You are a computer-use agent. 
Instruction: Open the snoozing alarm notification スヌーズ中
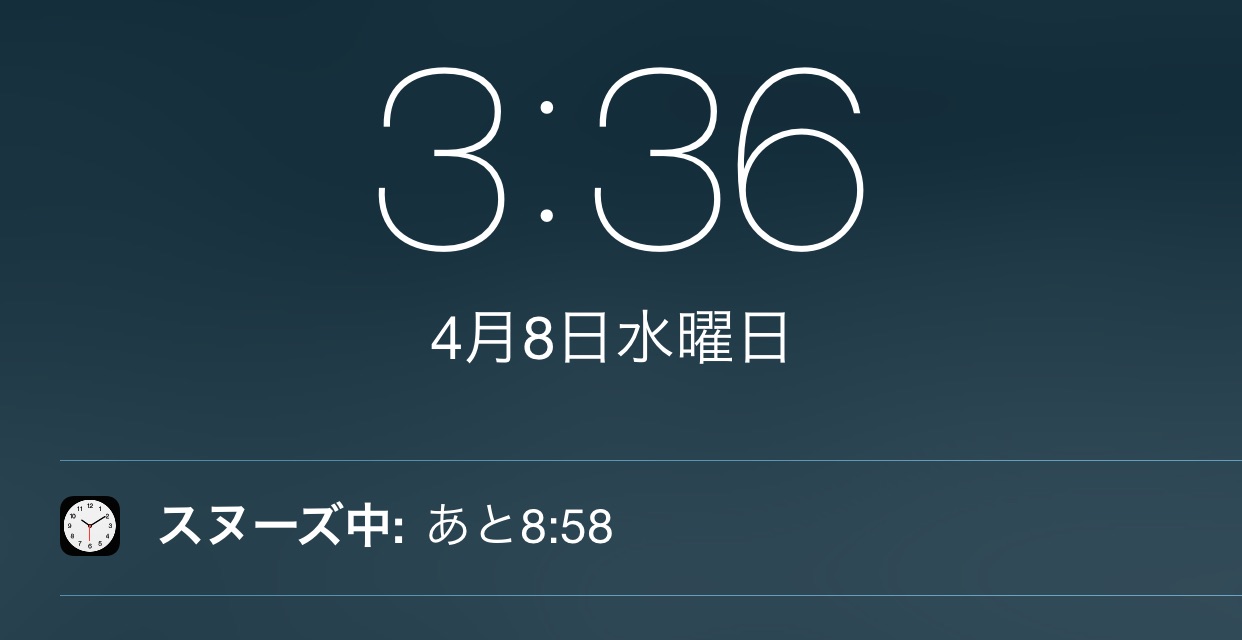coord(385,527)
